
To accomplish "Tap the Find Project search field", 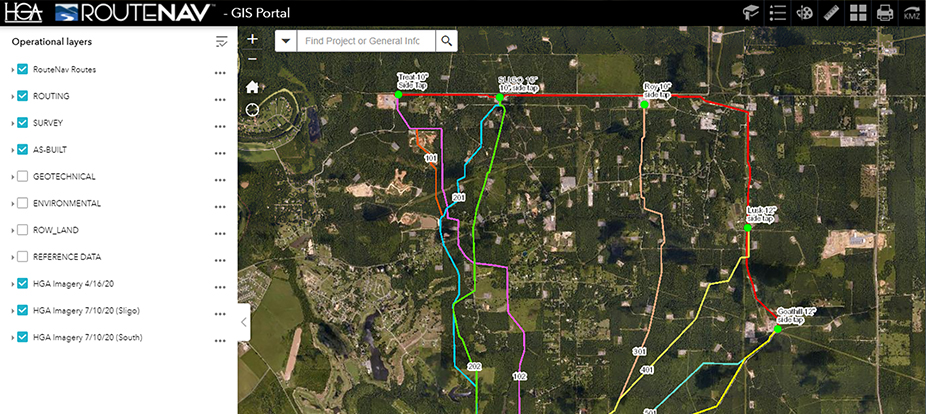I will [367, 41].
